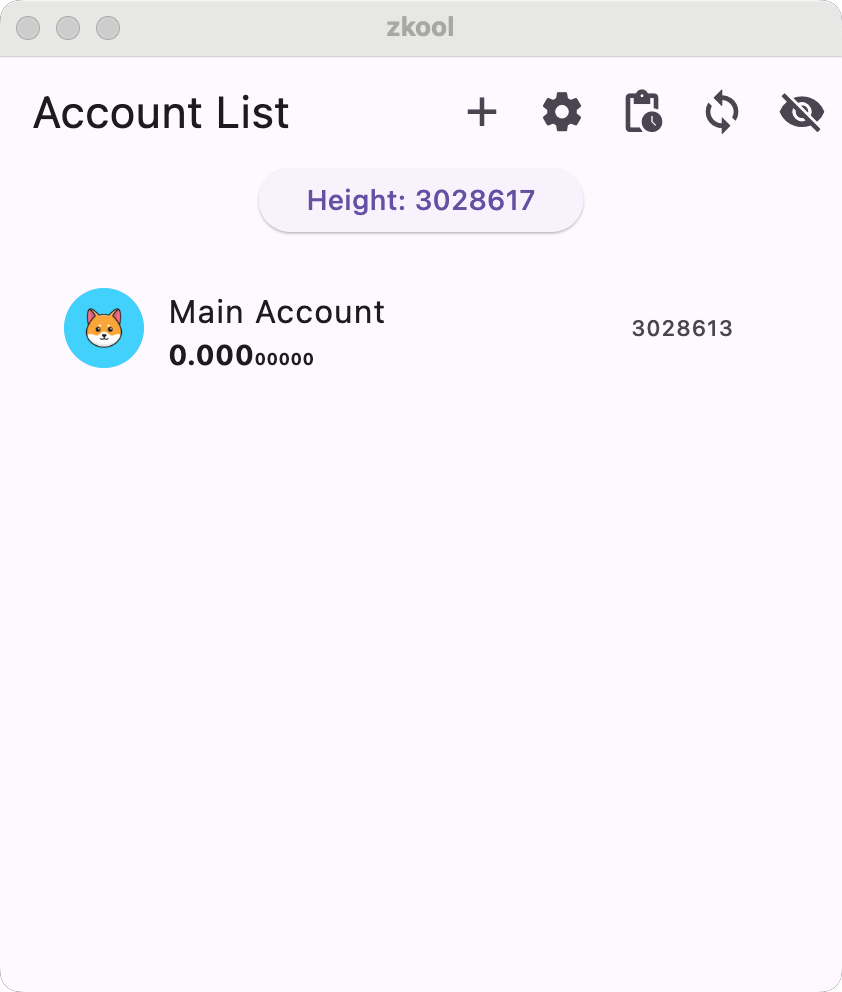842x992 pixels.
Task: Click the Main Account name label
Action: tap(276, 312)
